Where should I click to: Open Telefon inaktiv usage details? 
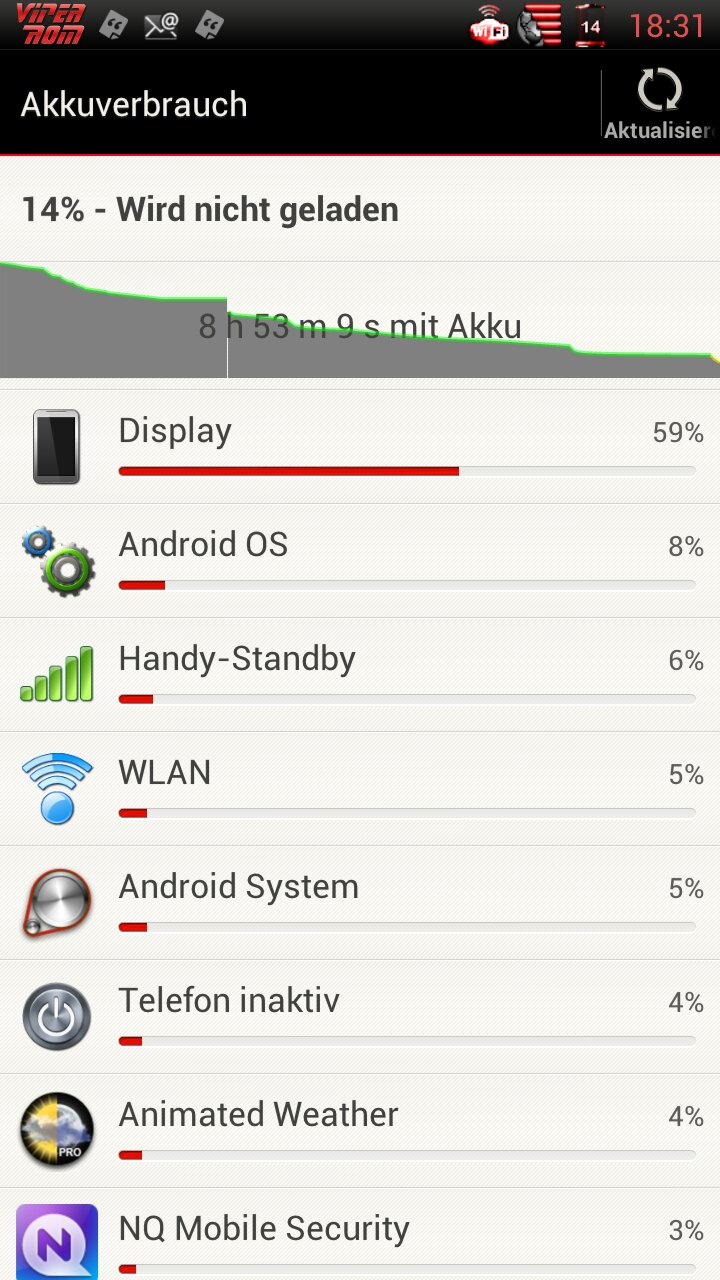360,1017
